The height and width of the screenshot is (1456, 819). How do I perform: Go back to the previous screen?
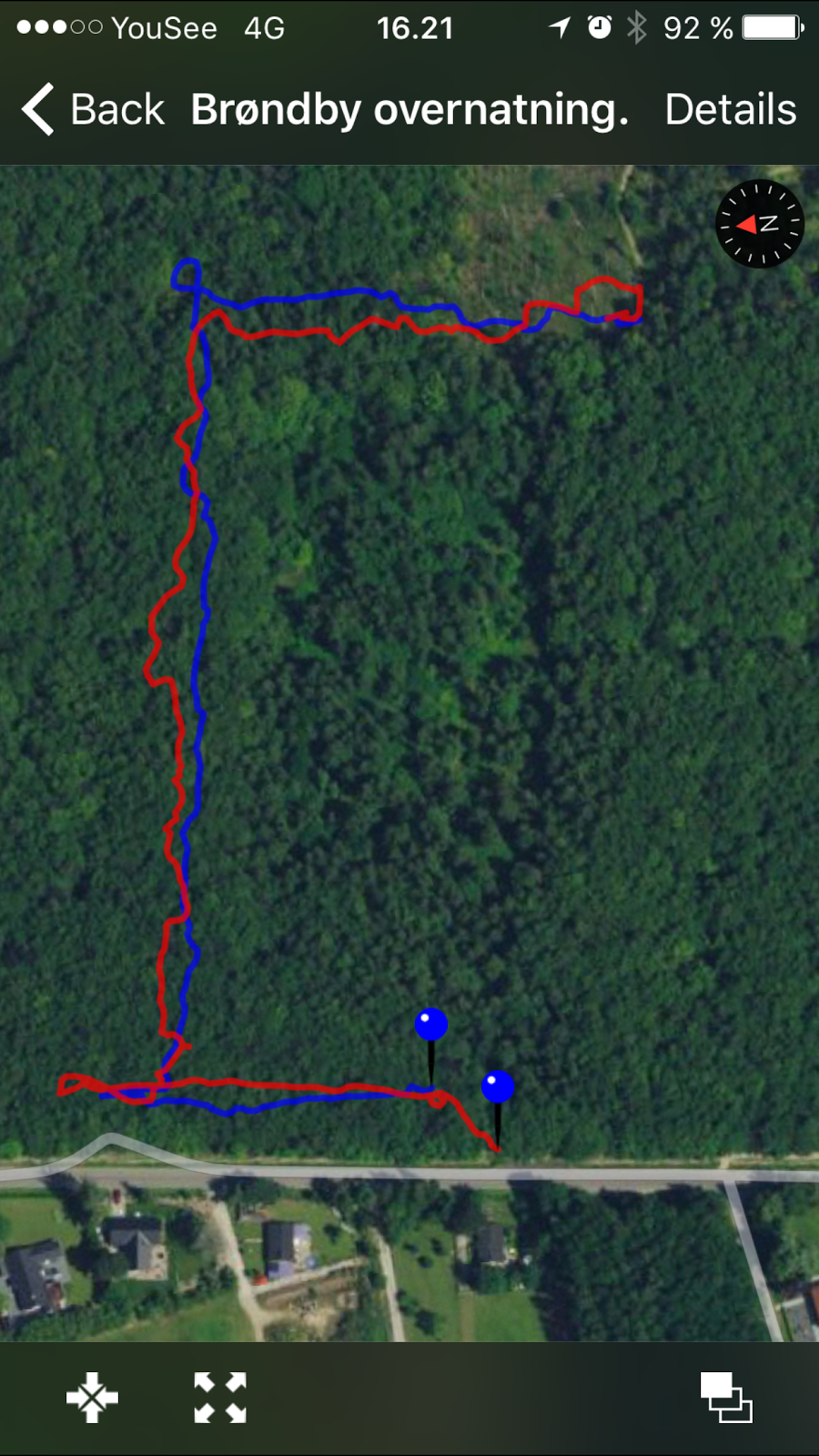click(x=93, y=110)
